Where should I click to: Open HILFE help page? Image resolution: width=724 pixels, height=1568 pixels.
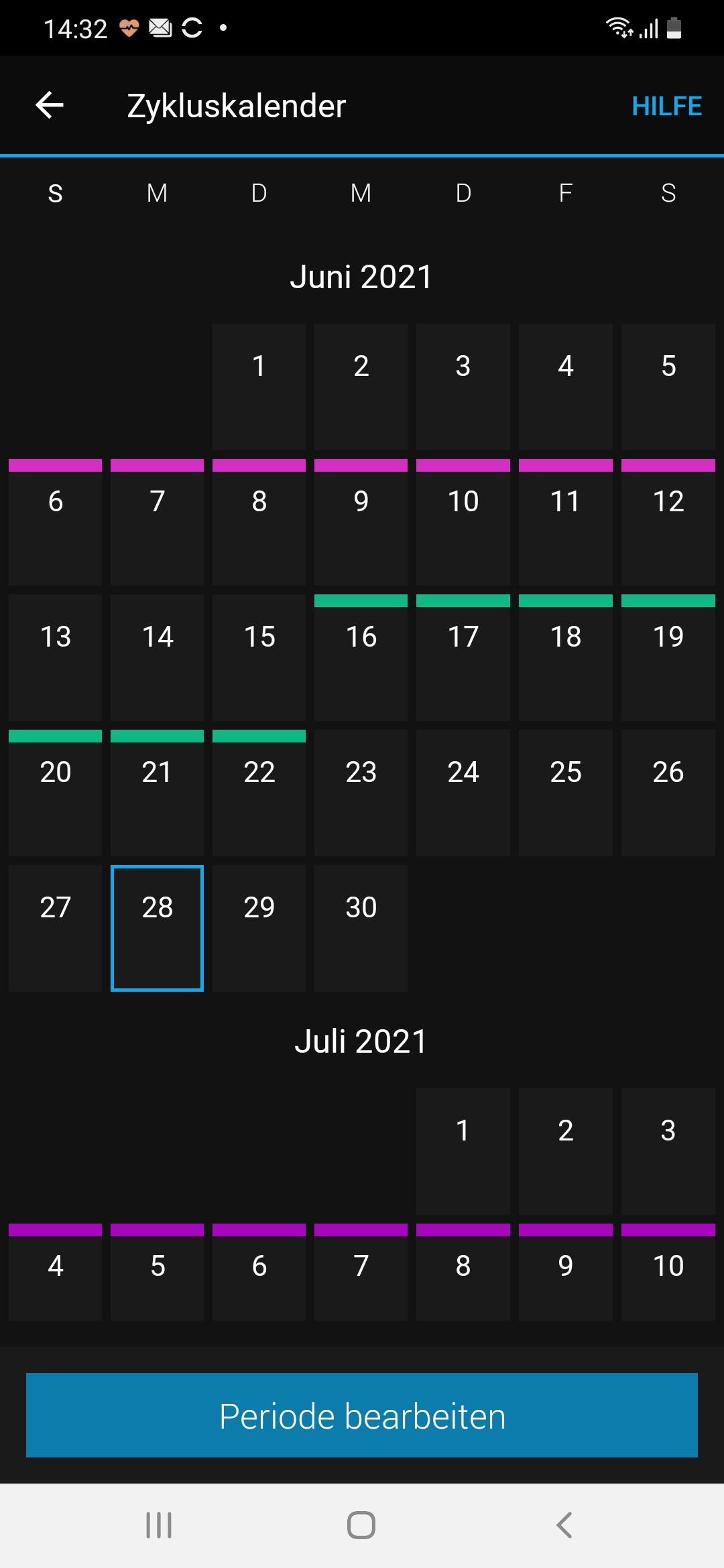pos(666,106)
